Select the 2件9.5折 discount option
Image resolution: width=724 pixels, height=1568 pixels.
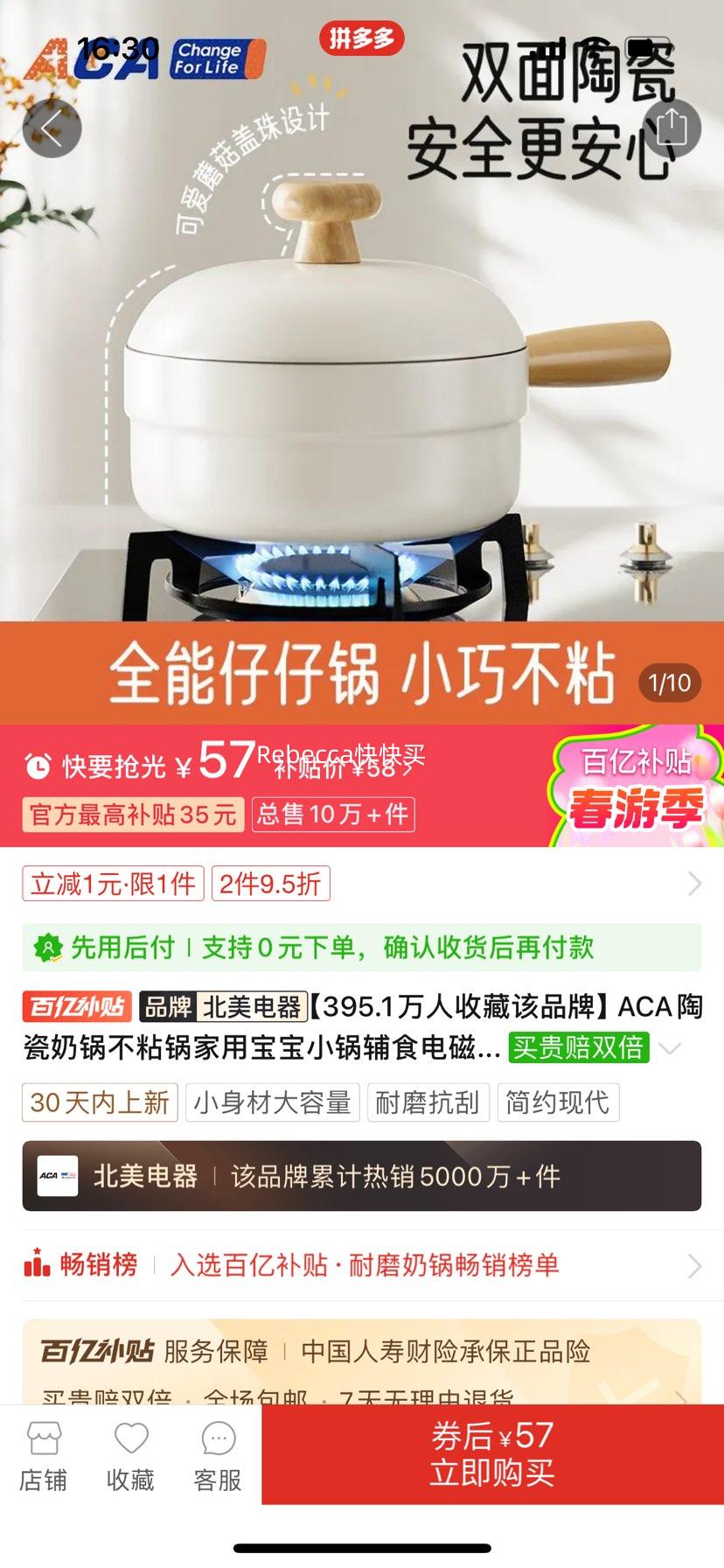tap(269, 884)
